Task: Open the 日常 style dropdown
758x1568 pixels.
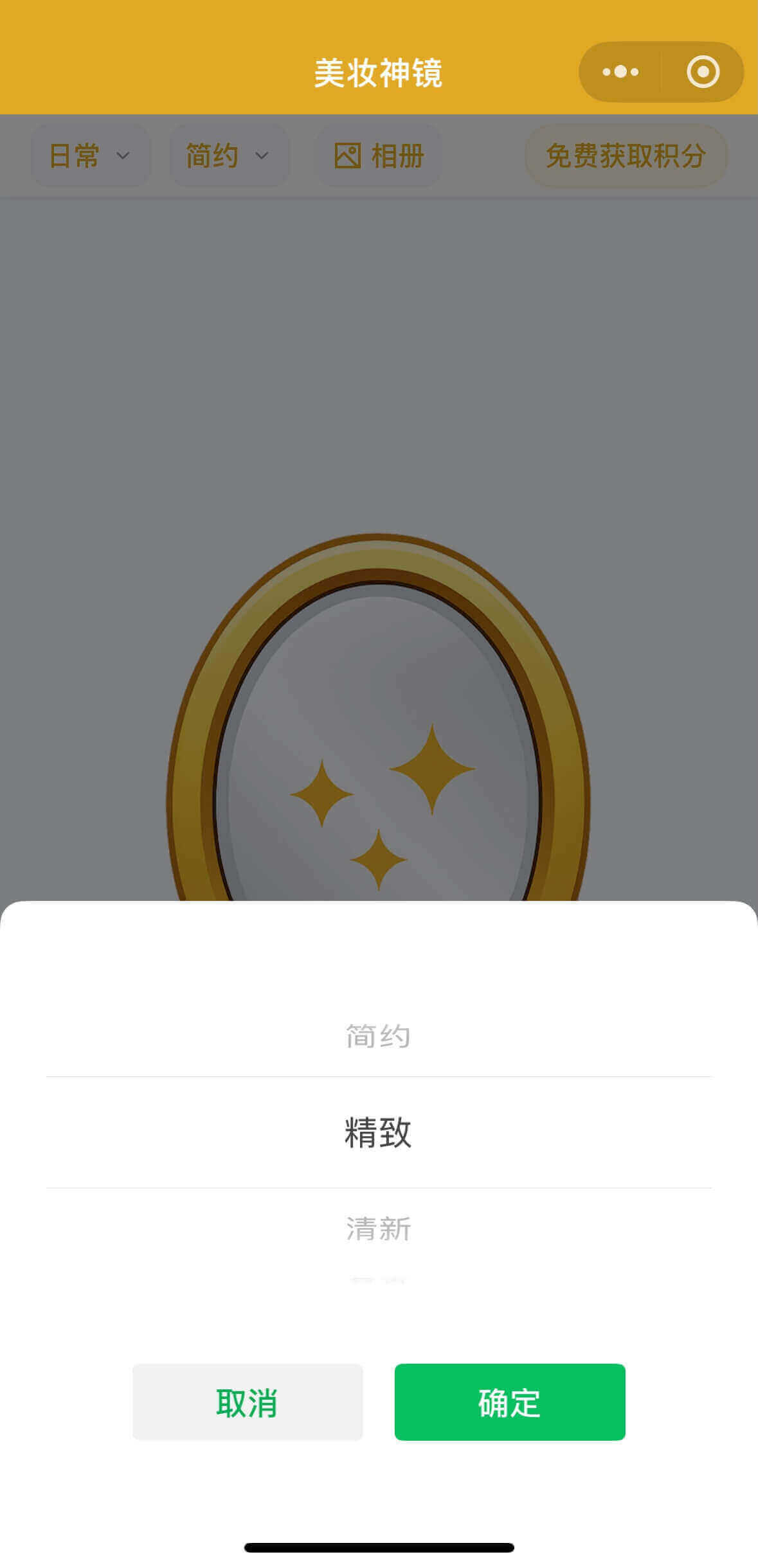Action: tap(91, 155)
